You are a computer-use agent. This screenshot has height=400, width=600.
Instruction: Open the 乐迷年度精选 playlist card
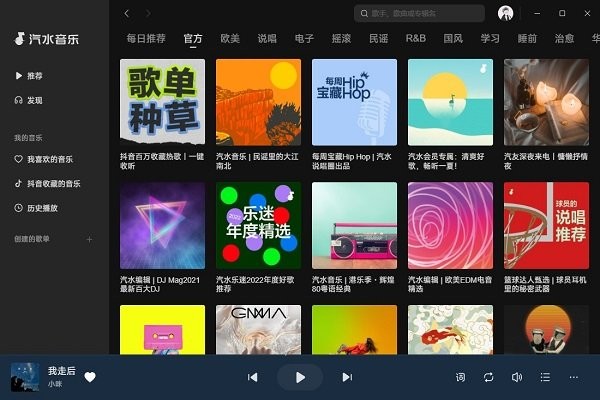pyautogui.click(x=258, y=224)
